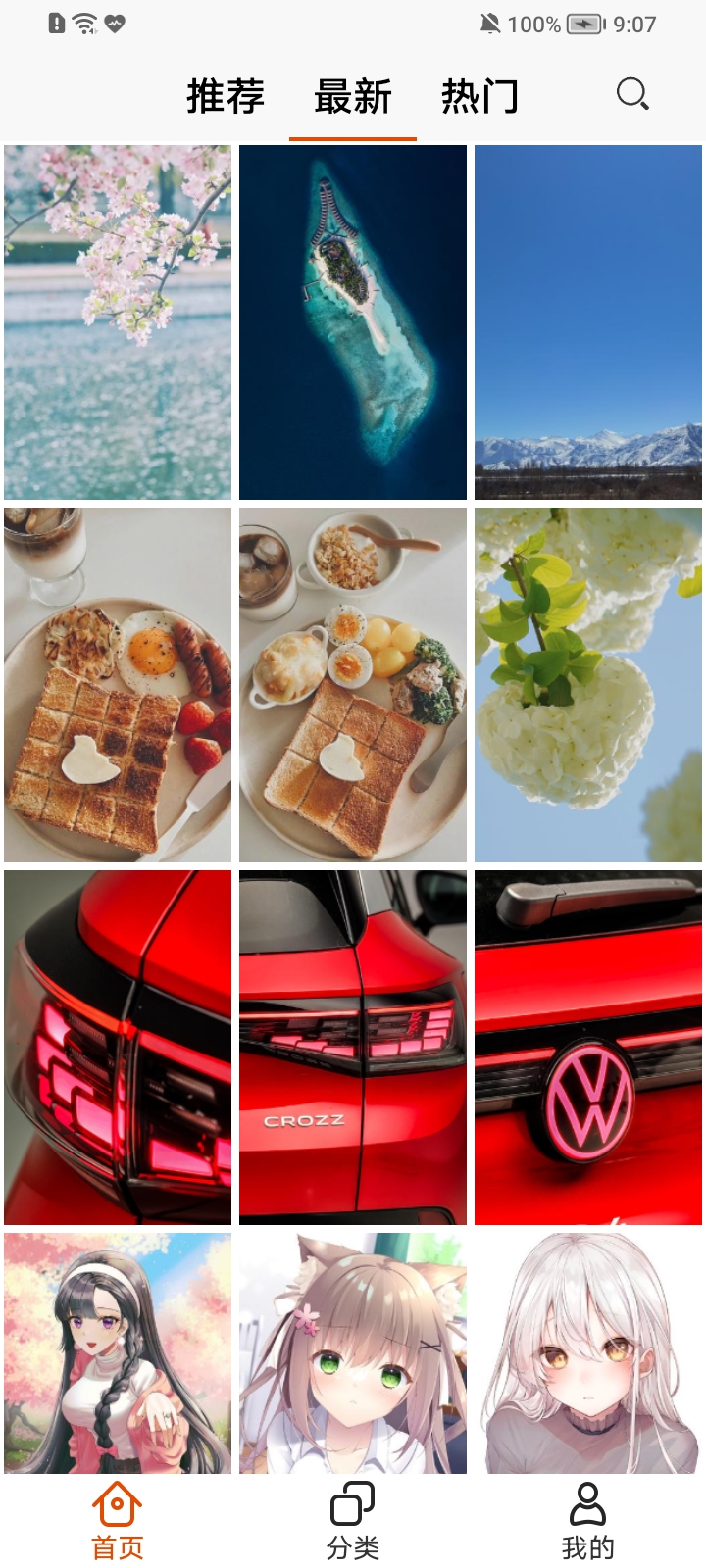Viewport: 706px width, 1568px height.
Task: View the white-haired anime girl wallpaper
Action: pyautogui.click(x=588, y=1353)
